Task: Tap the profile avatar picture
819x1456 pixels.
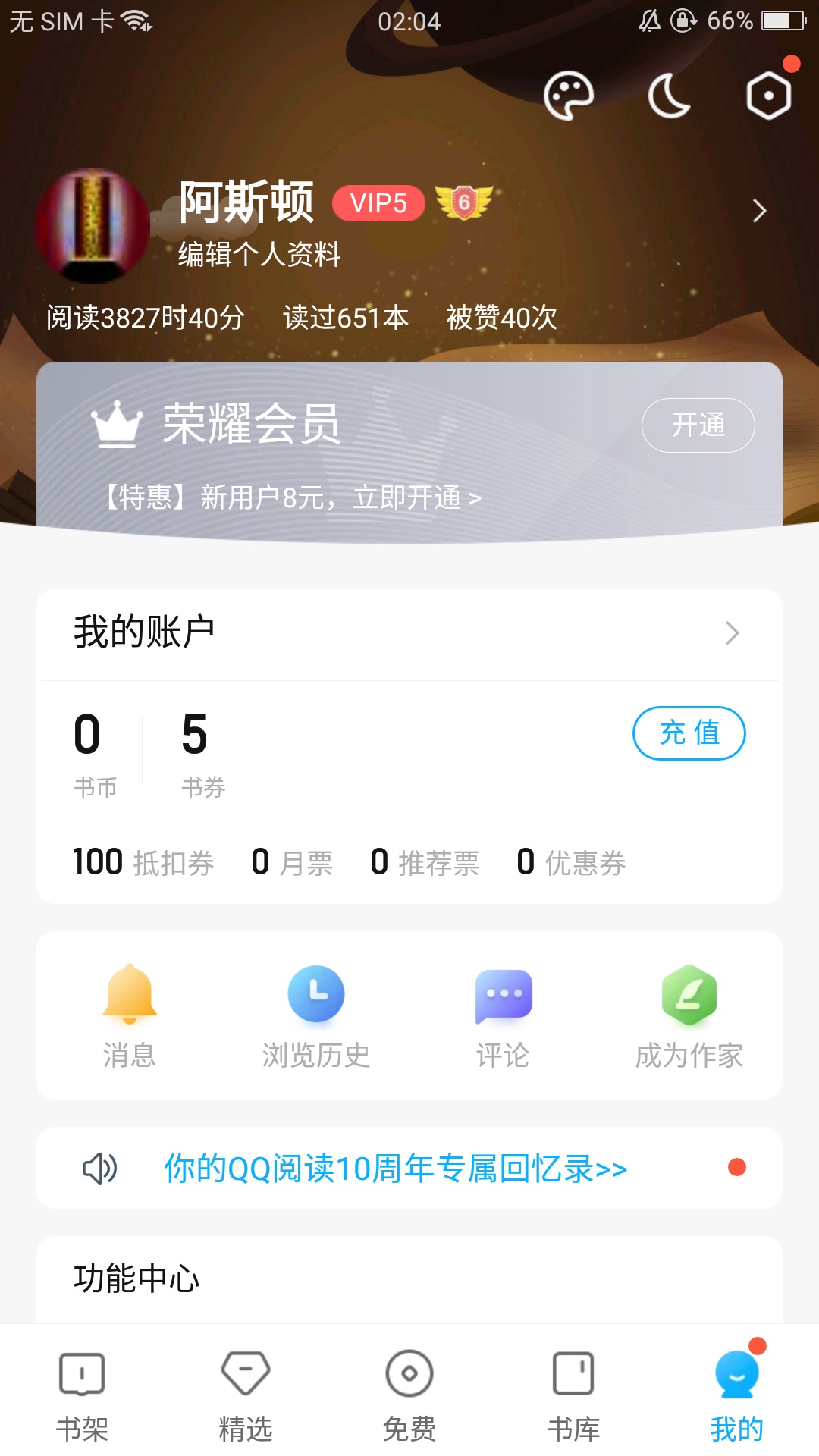Action: (93, 226)
